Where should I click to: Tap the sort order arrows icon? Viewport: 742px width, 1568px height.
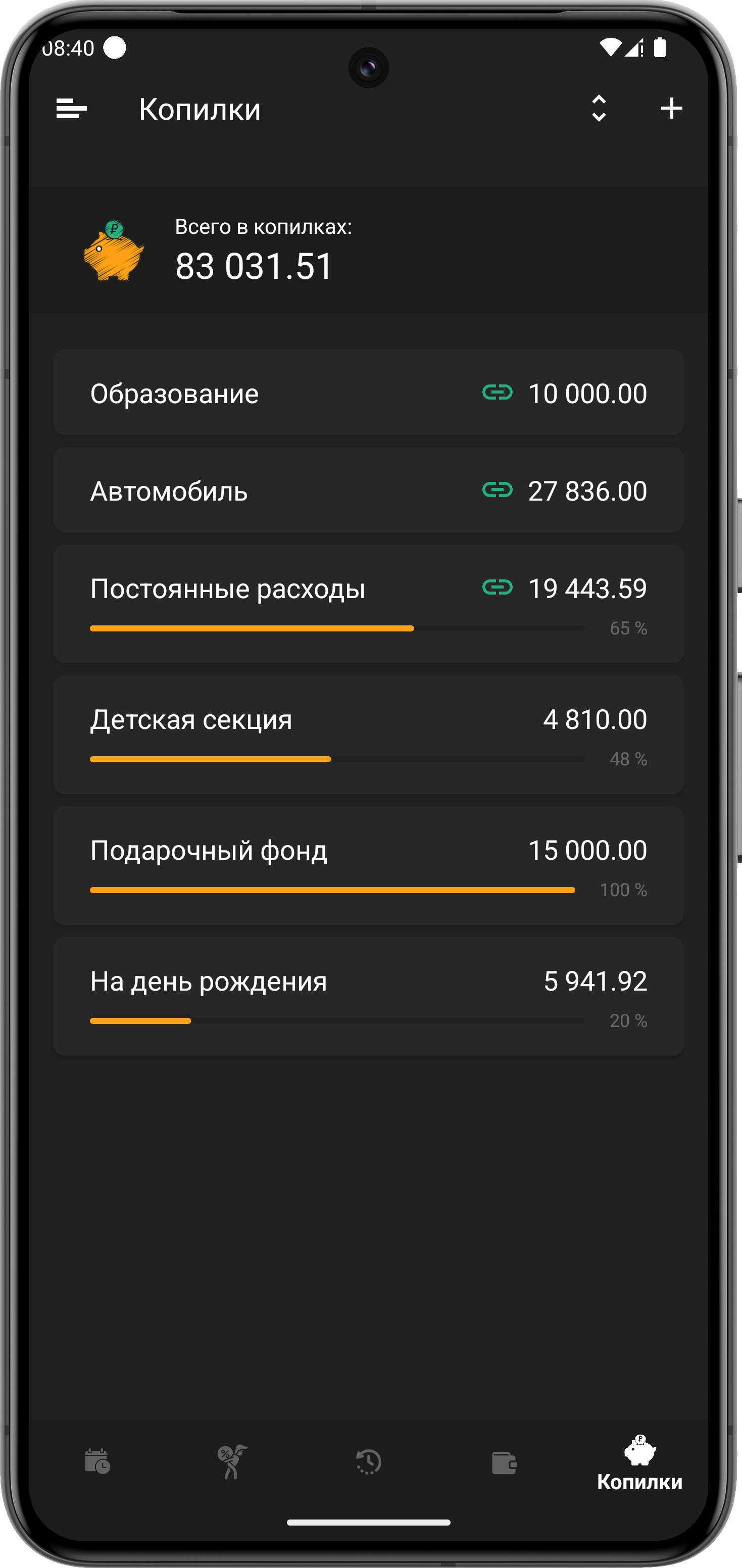pyautogui.click(x=599, y=108)
